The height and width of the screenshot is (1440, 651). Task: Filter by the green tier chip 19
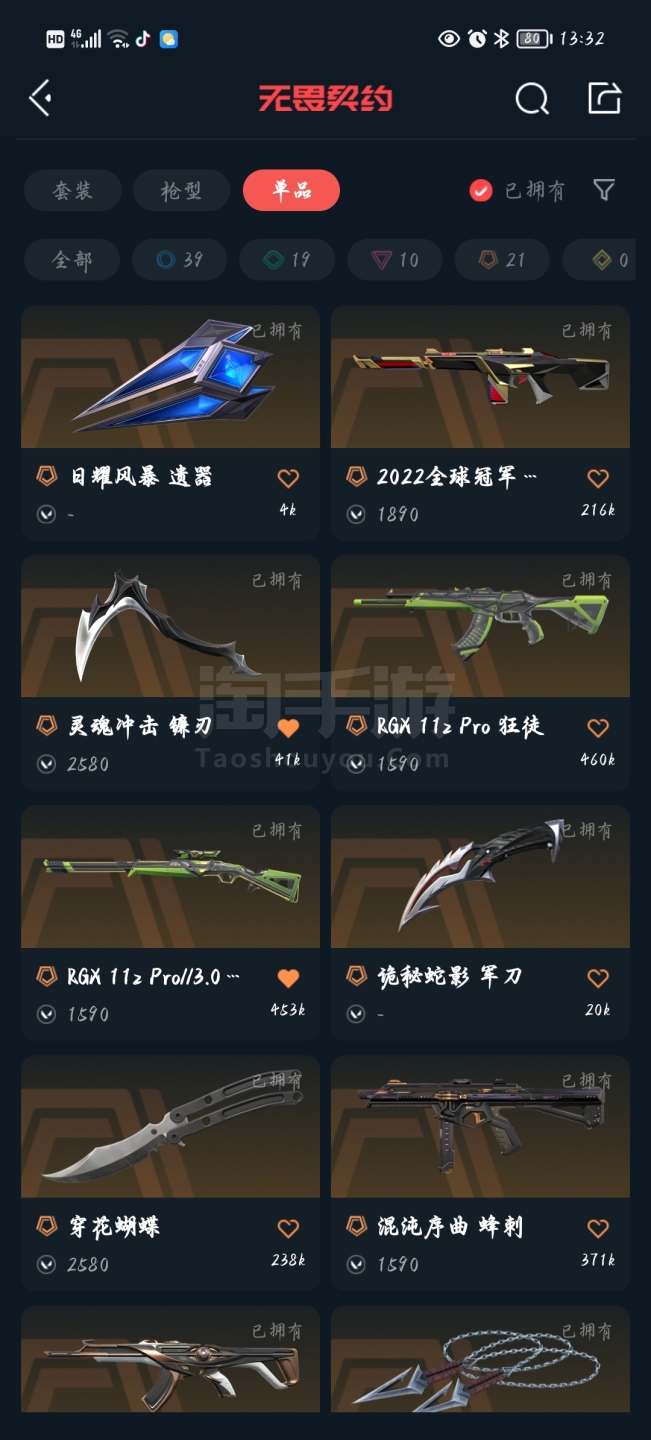pyautogui.click(x=287, y=260)
